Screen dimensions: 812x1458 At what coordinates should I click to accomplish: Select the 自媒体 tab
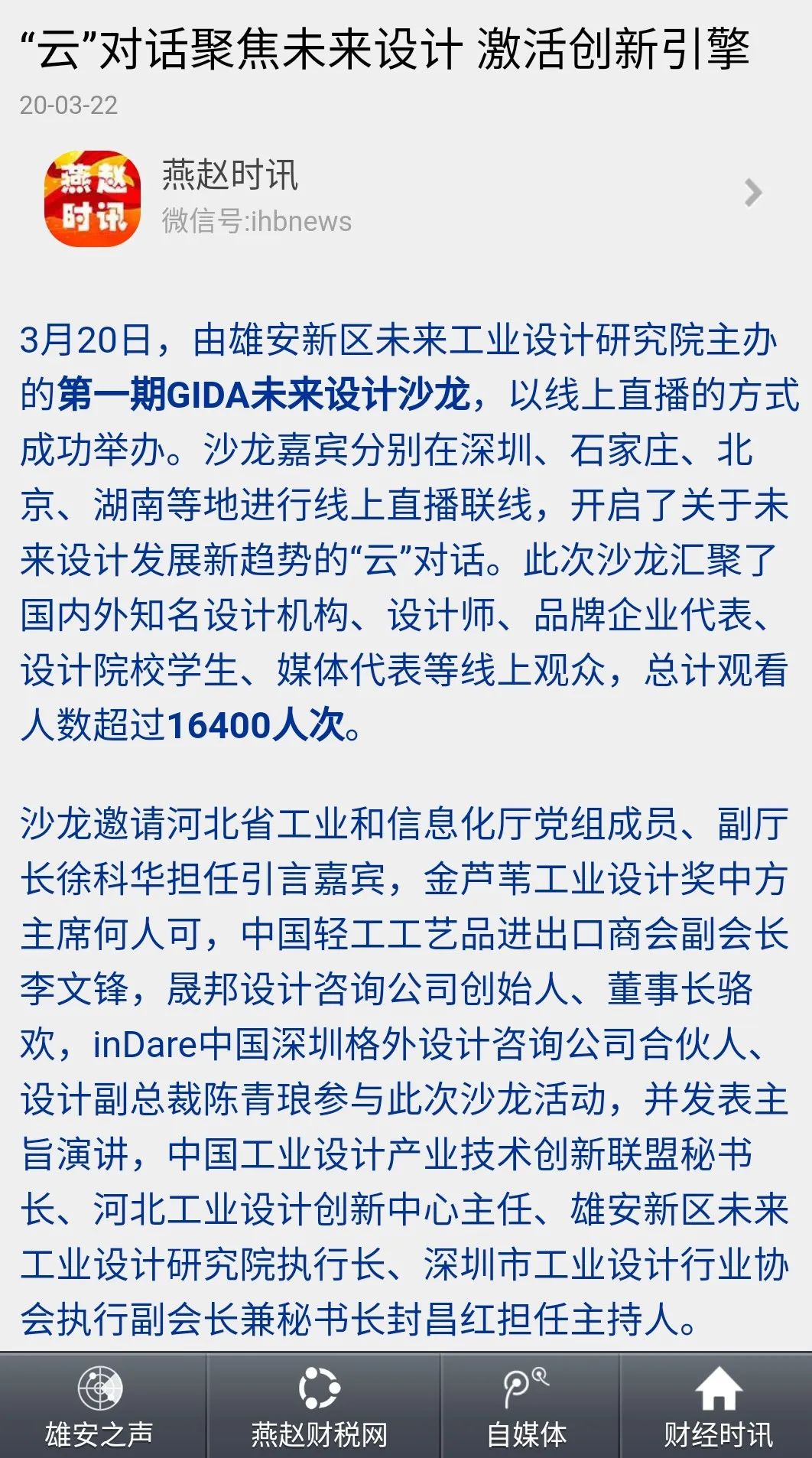pos(527,1406)
